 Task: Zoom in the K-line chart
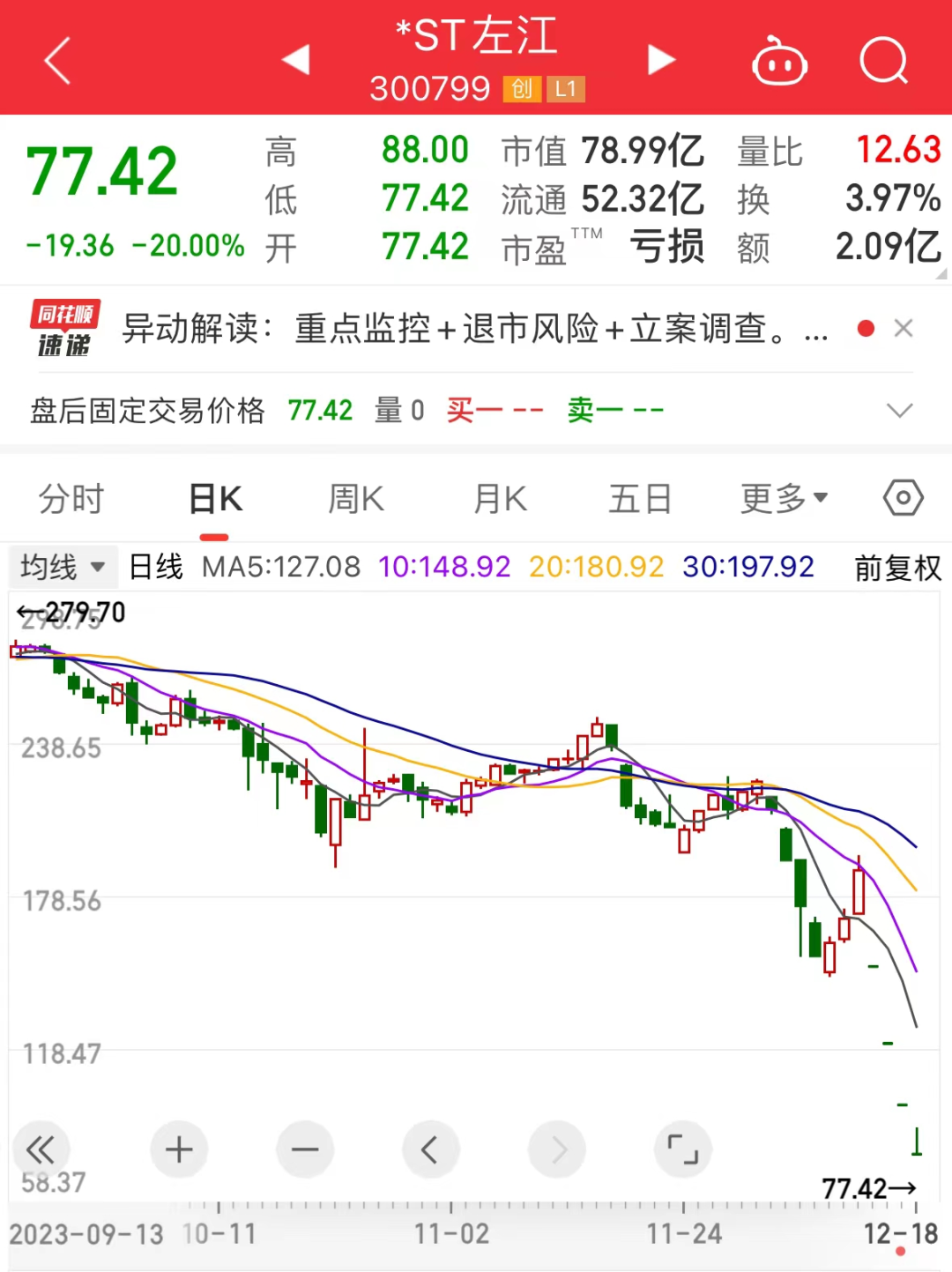point(179,1149)
